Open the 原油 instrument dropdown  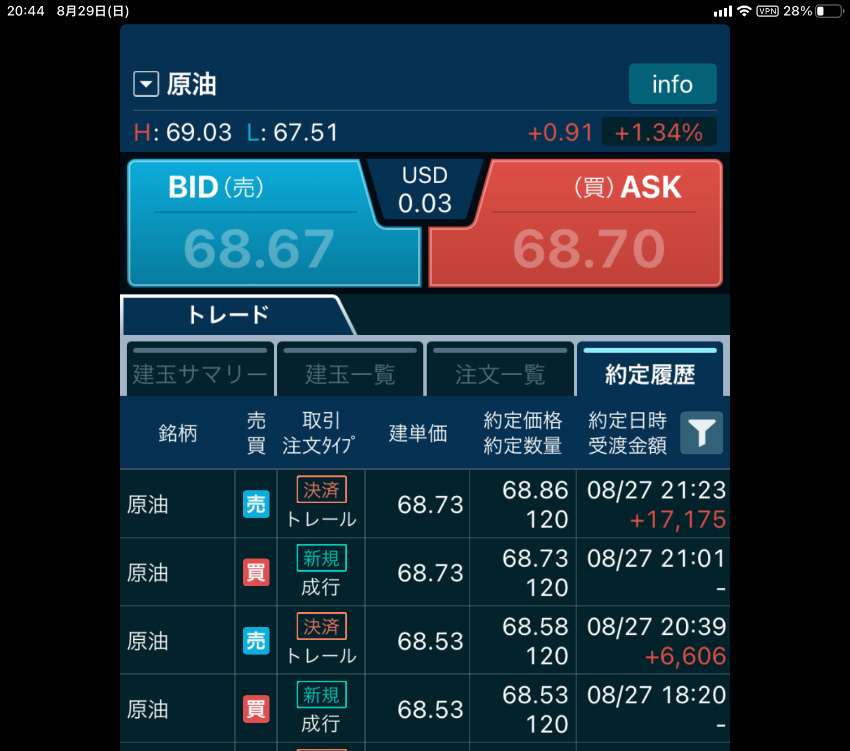tap(147, 85)
